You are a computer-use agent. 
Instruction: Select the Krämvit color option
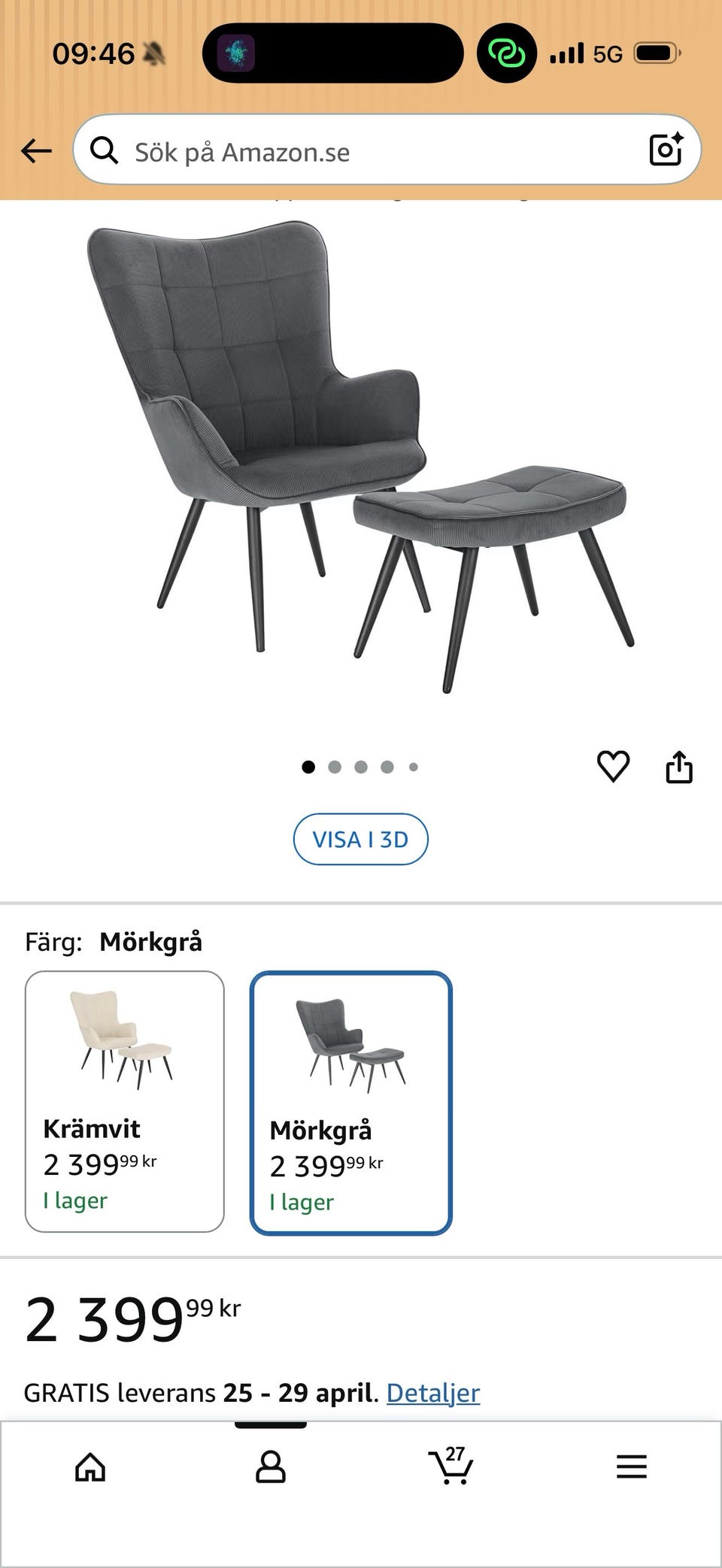124,1097
